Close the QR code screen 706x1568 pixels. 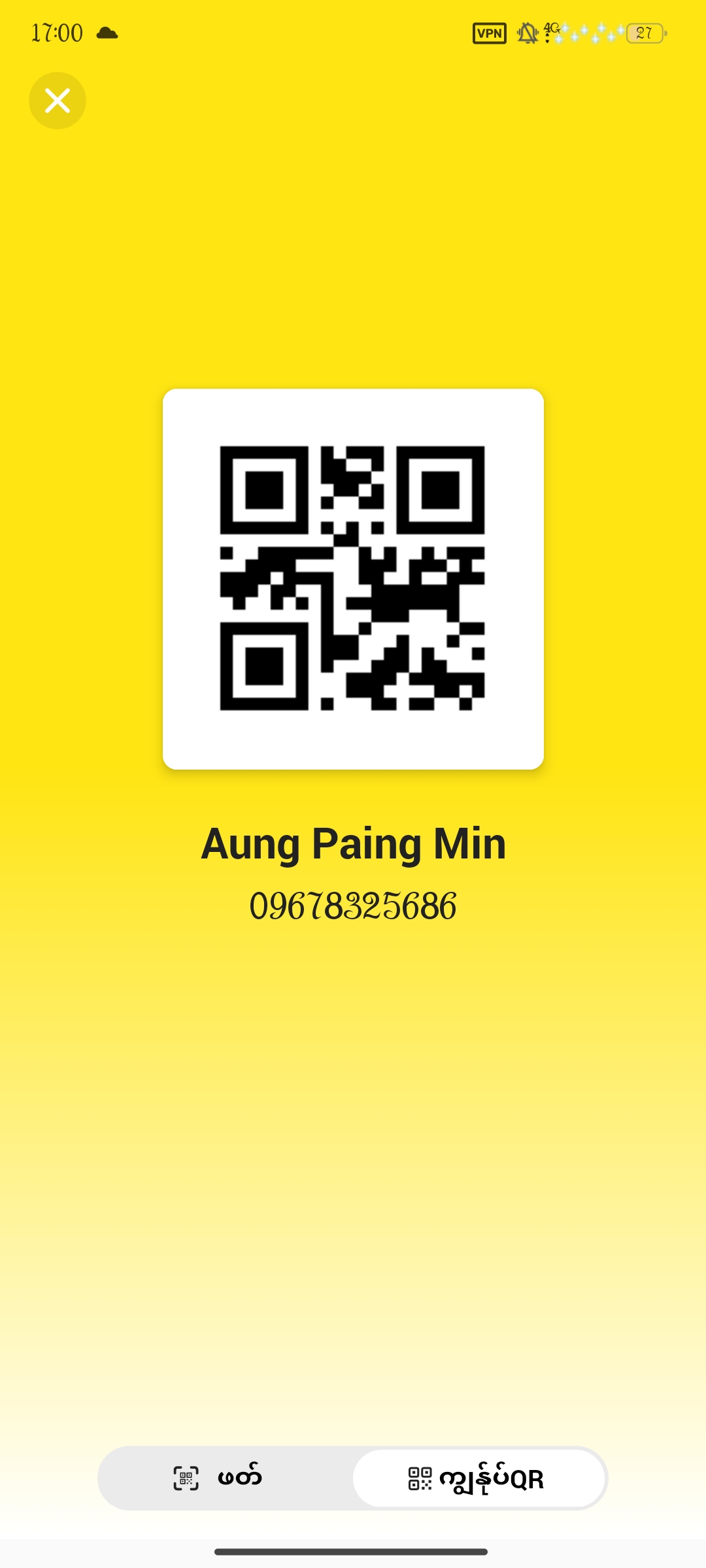click(x=58, y=101)
